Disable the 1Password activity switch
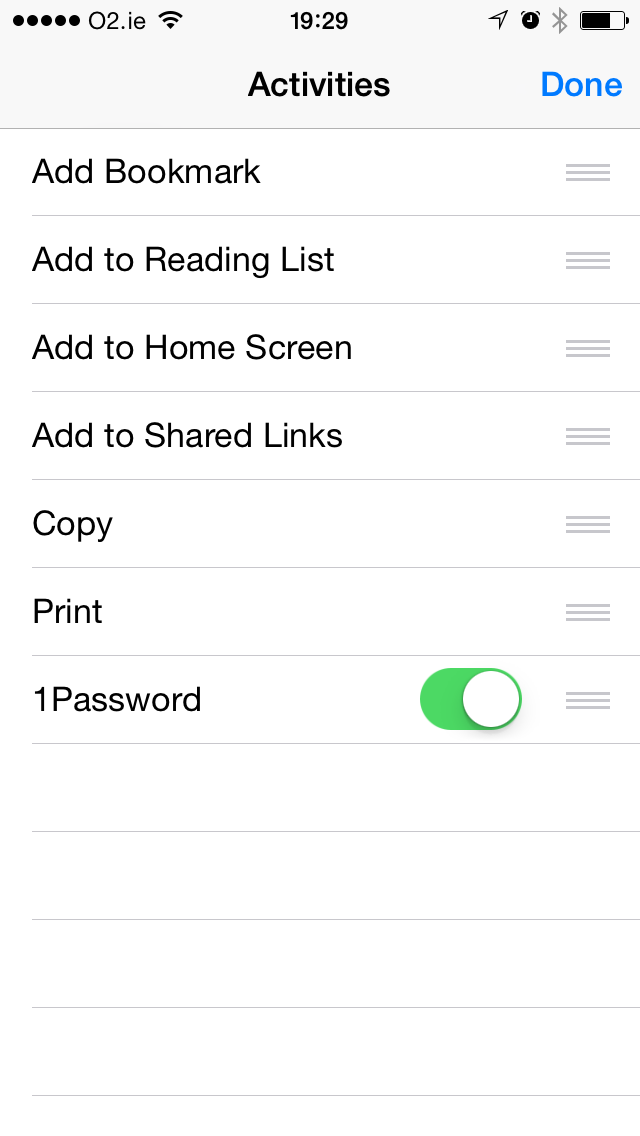The height and width of the screenshot is (1136, 640). pos(471,699)
